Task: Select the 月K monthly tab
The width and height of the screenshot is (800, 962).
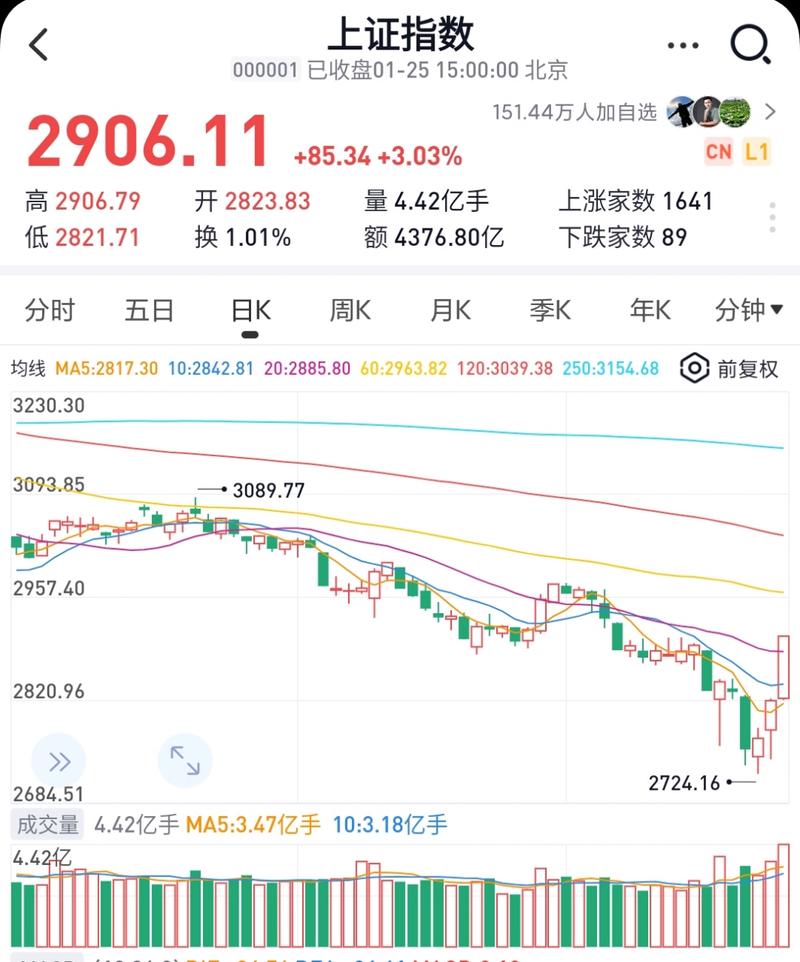Action: (x=448, y=311)
